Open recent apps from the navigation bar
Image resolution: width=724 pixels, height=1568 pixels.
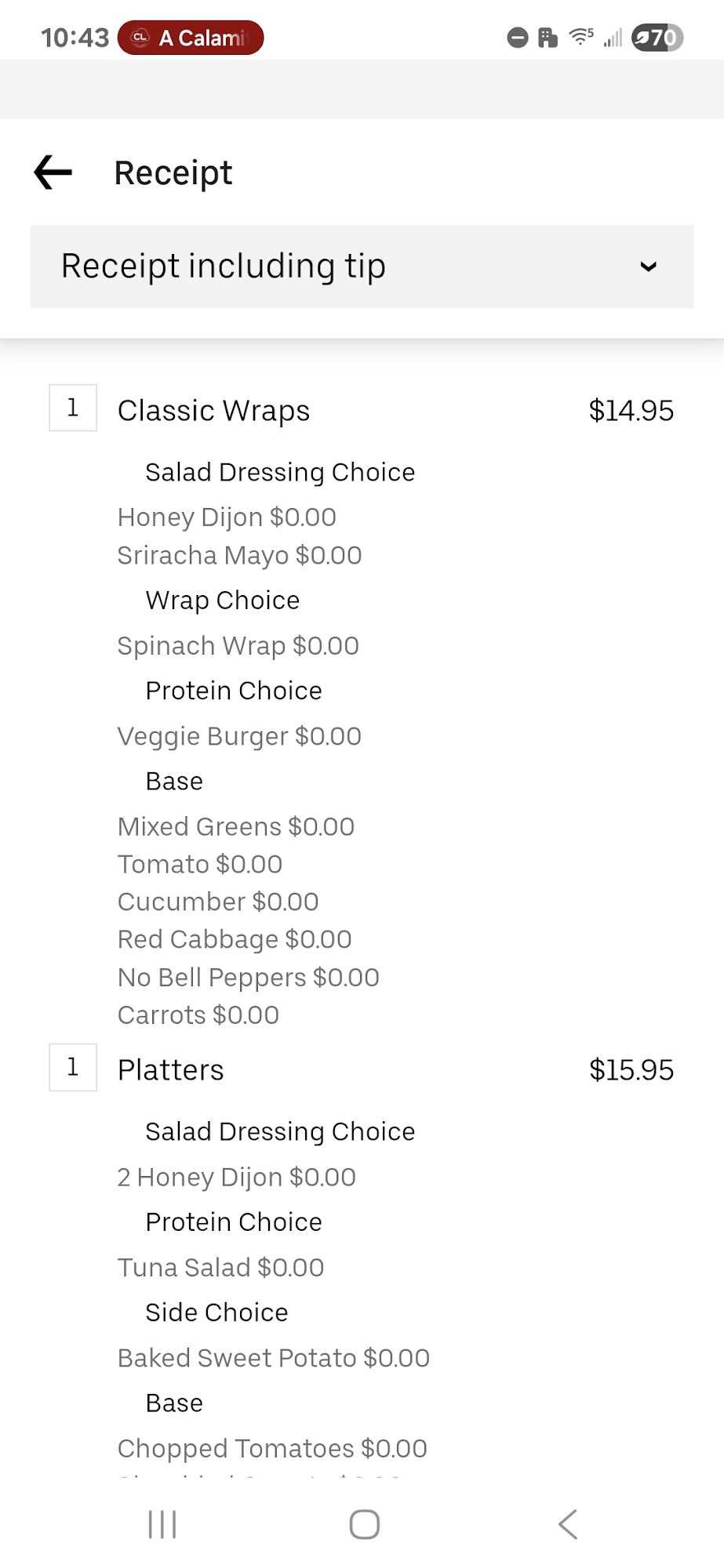click(162, 1525)
